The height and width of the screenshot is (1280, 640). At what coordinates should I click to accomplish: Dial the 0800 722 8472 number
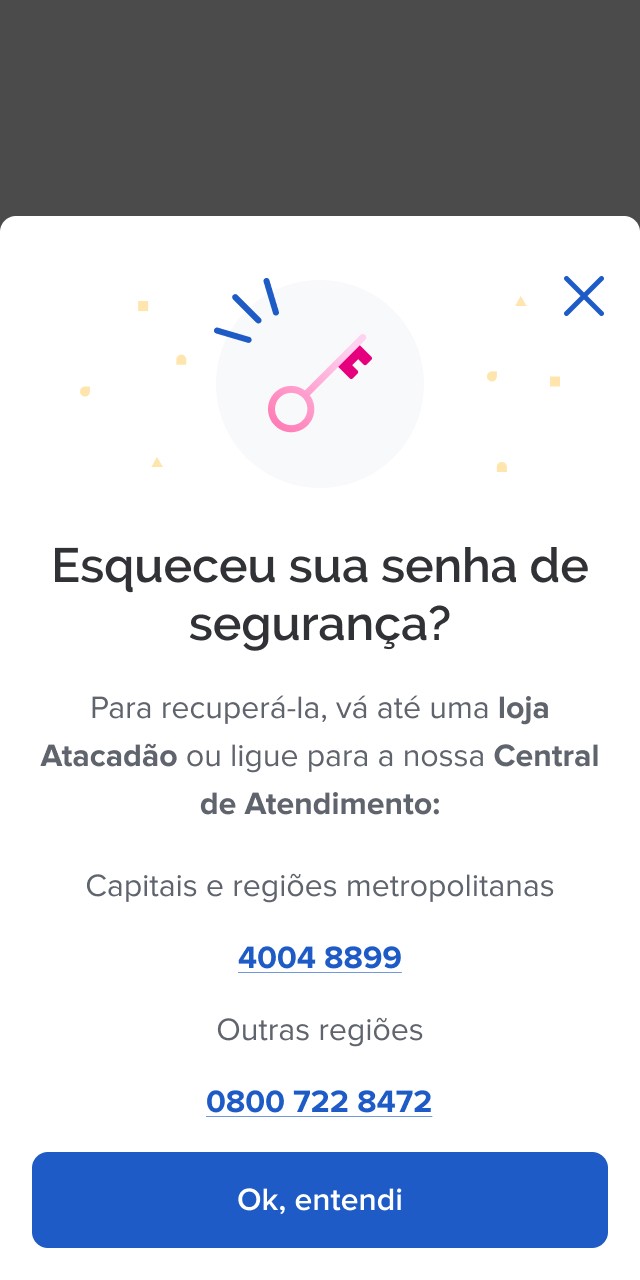[319, 1102]
